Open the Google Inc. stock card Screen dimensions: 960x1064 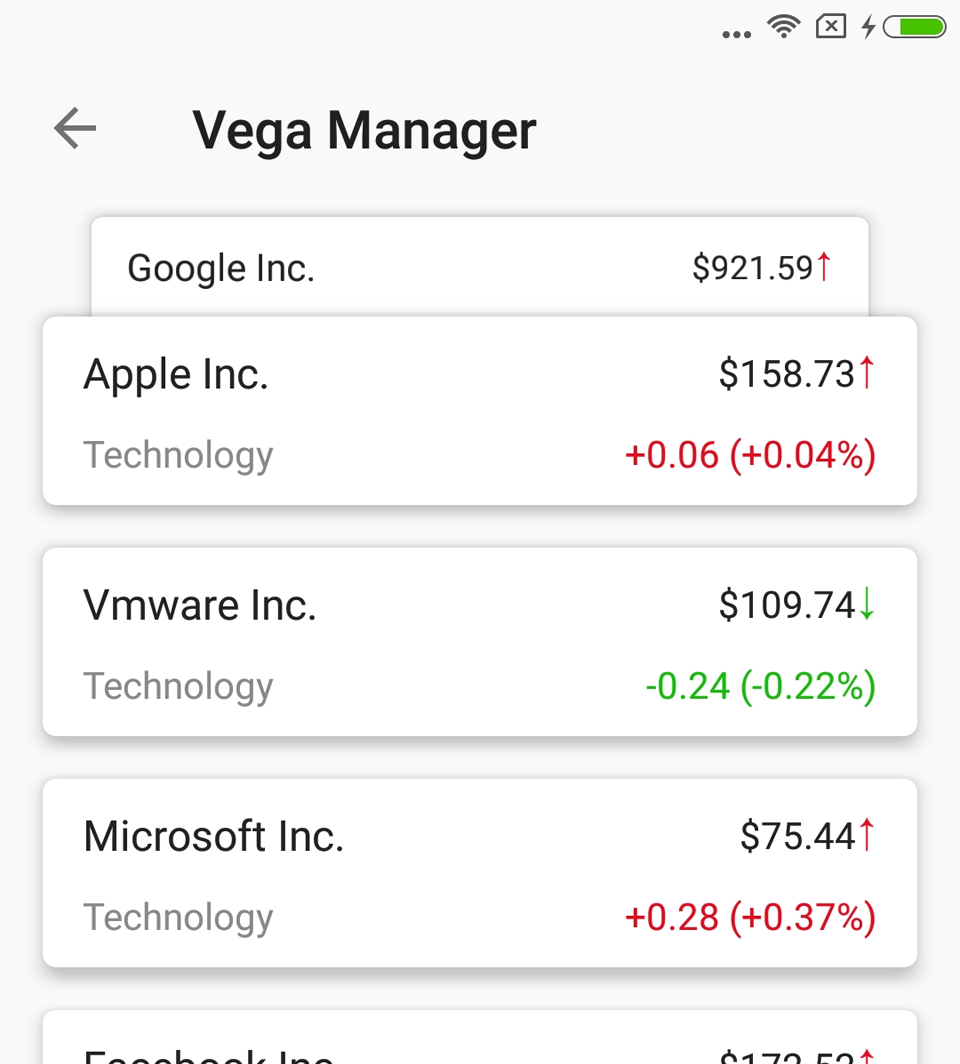pyautogui.click(x=479, y=267)
